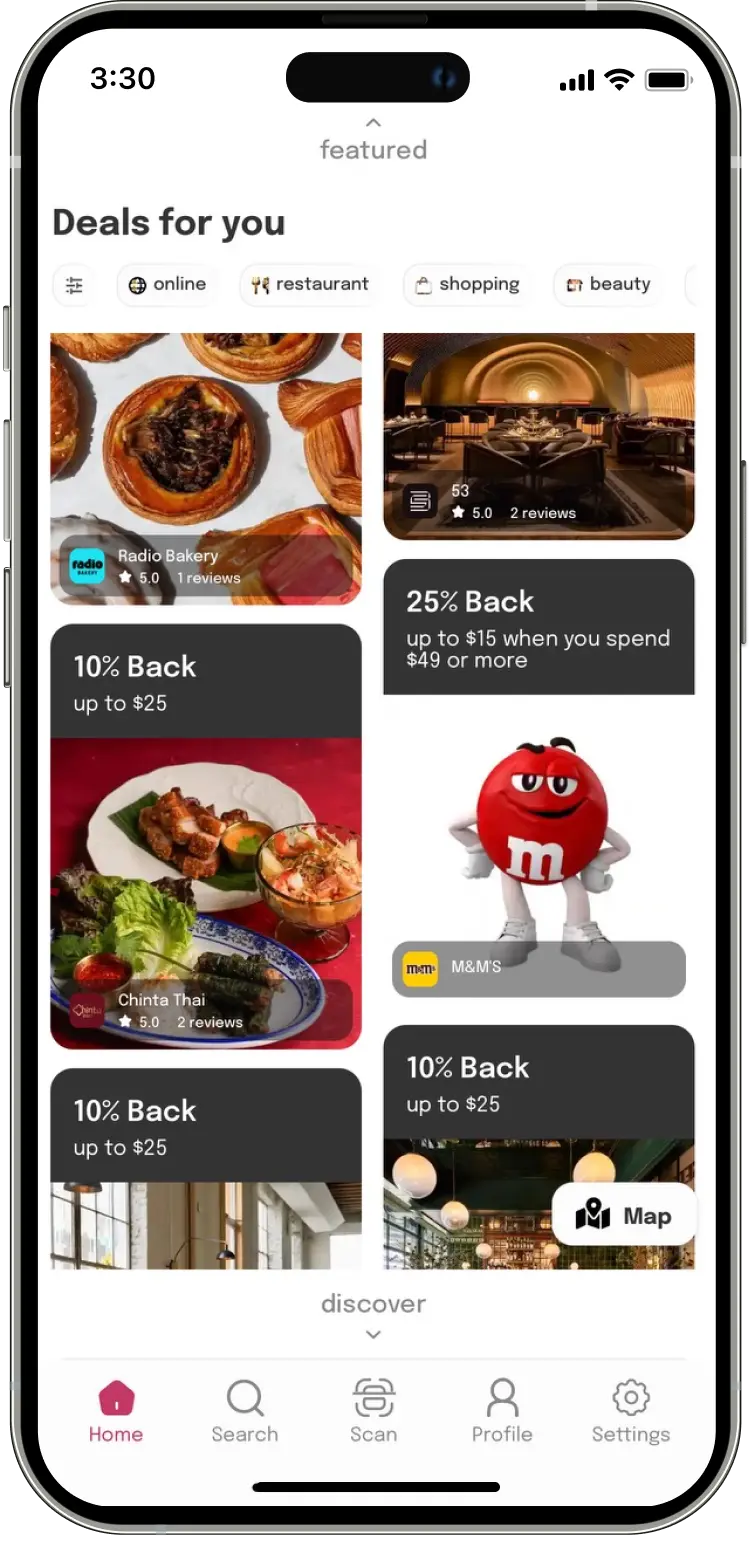Expand the discover section below
This screenshot has width=751, height=1546.
[373, 1314]
